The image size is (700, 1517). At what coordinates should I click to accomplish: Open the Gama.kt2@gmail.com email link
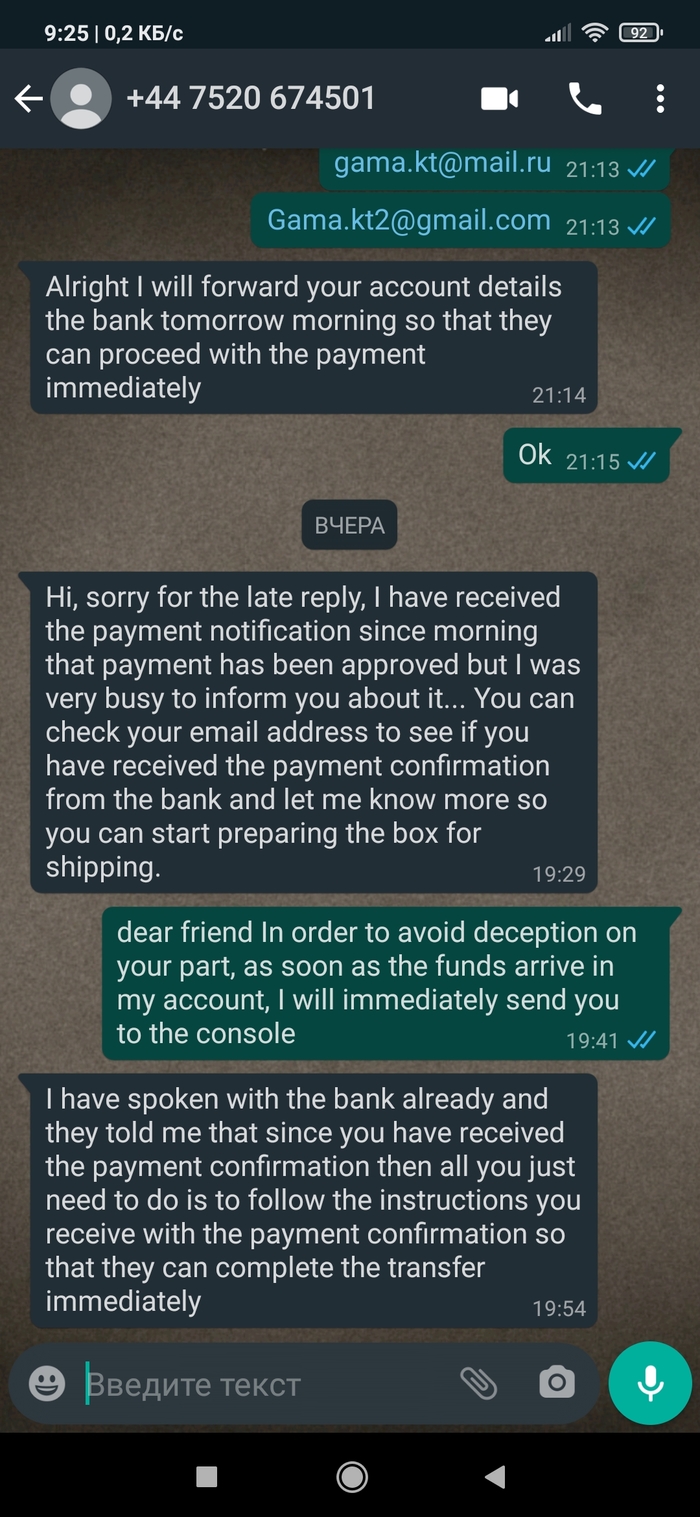pyautogui.click(x=409, y=220)
